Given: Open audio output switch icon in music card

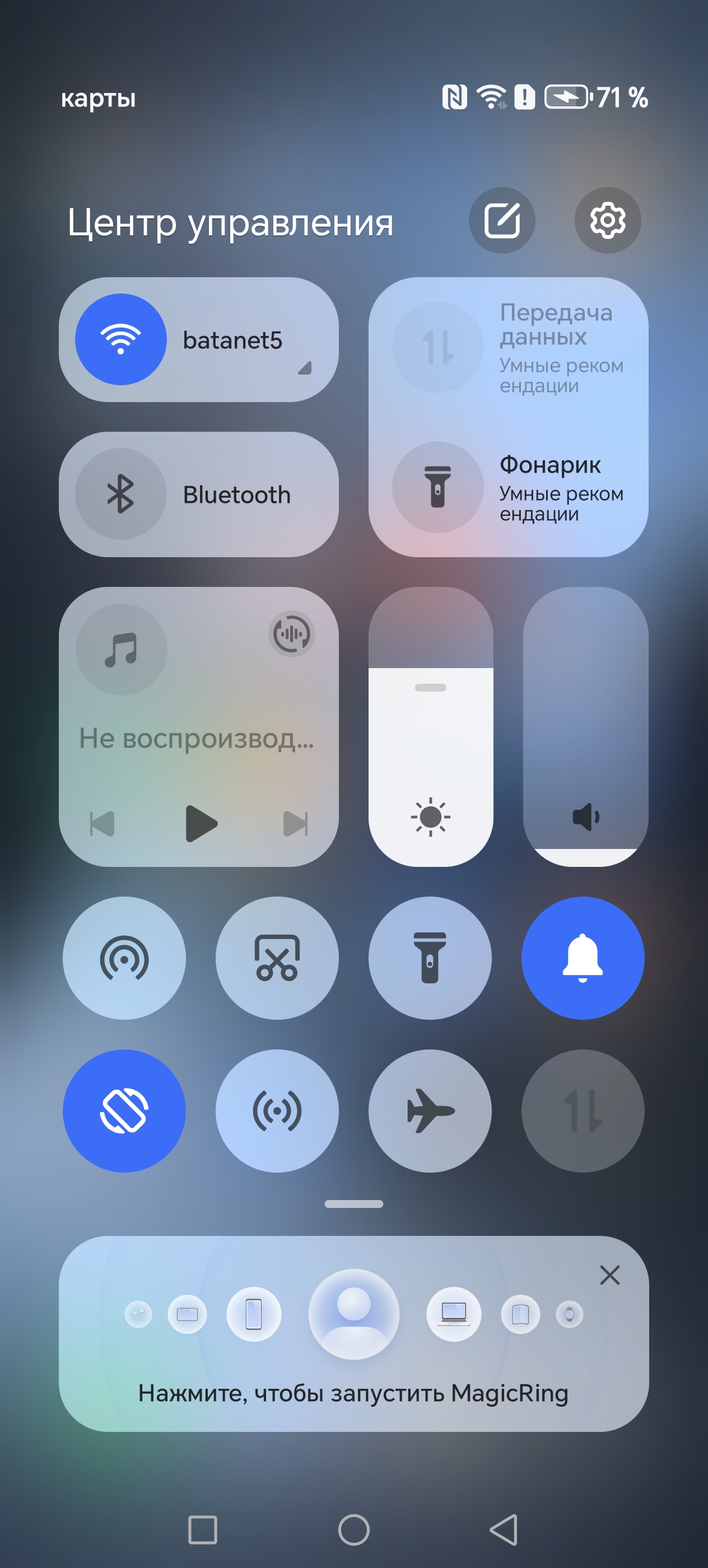Looking at the screenshot, I should [292, 634].
